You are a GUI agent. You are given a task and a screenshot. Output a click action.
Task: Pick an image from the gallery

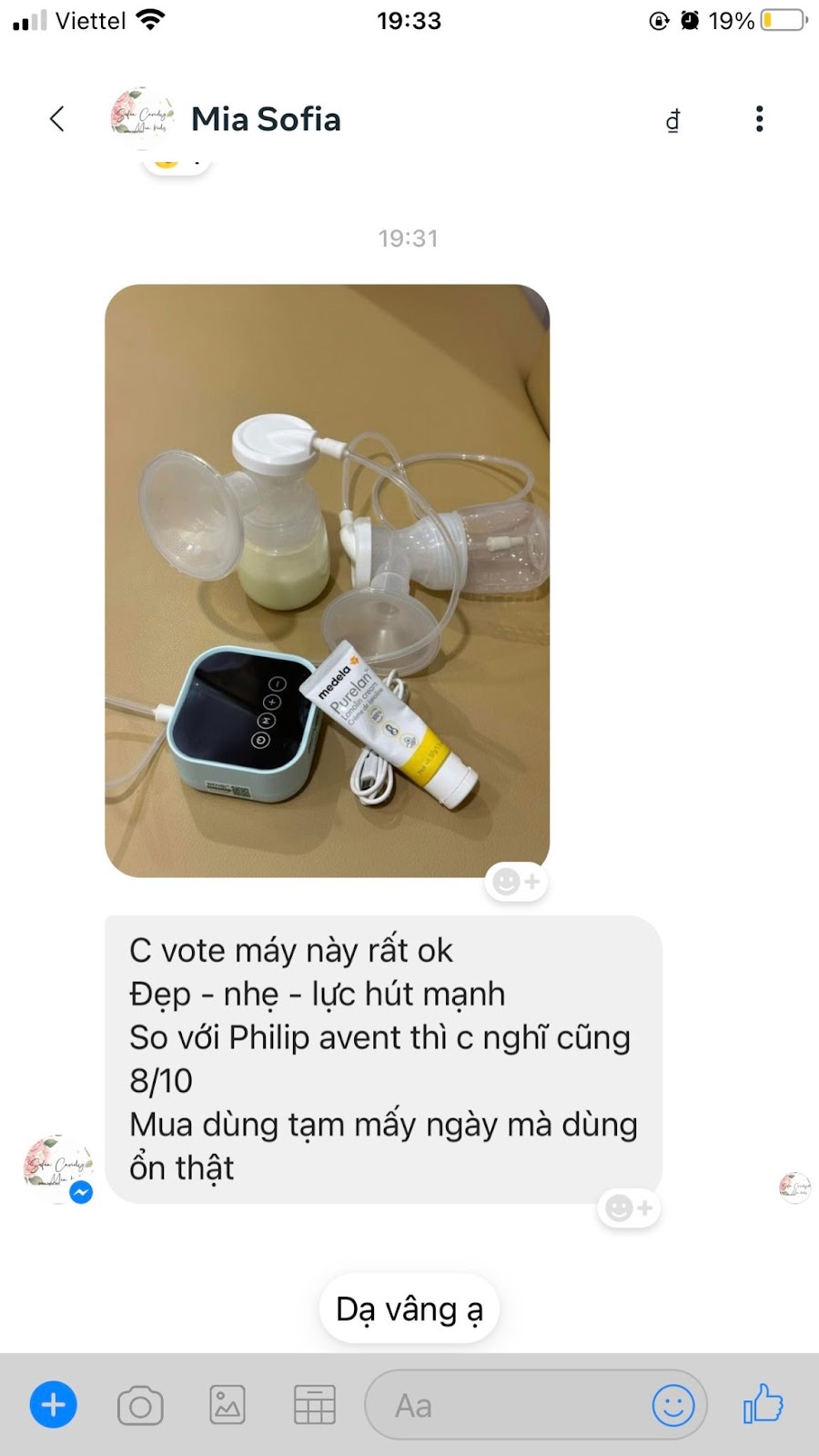(227, 1406)
